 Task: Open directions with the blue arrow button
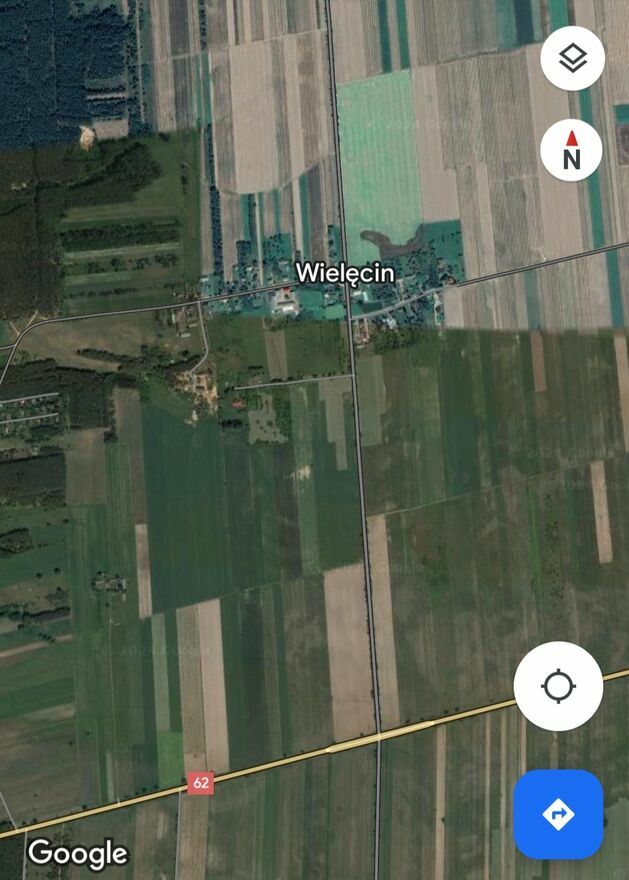pyautogui.click(x=558, y=814)
